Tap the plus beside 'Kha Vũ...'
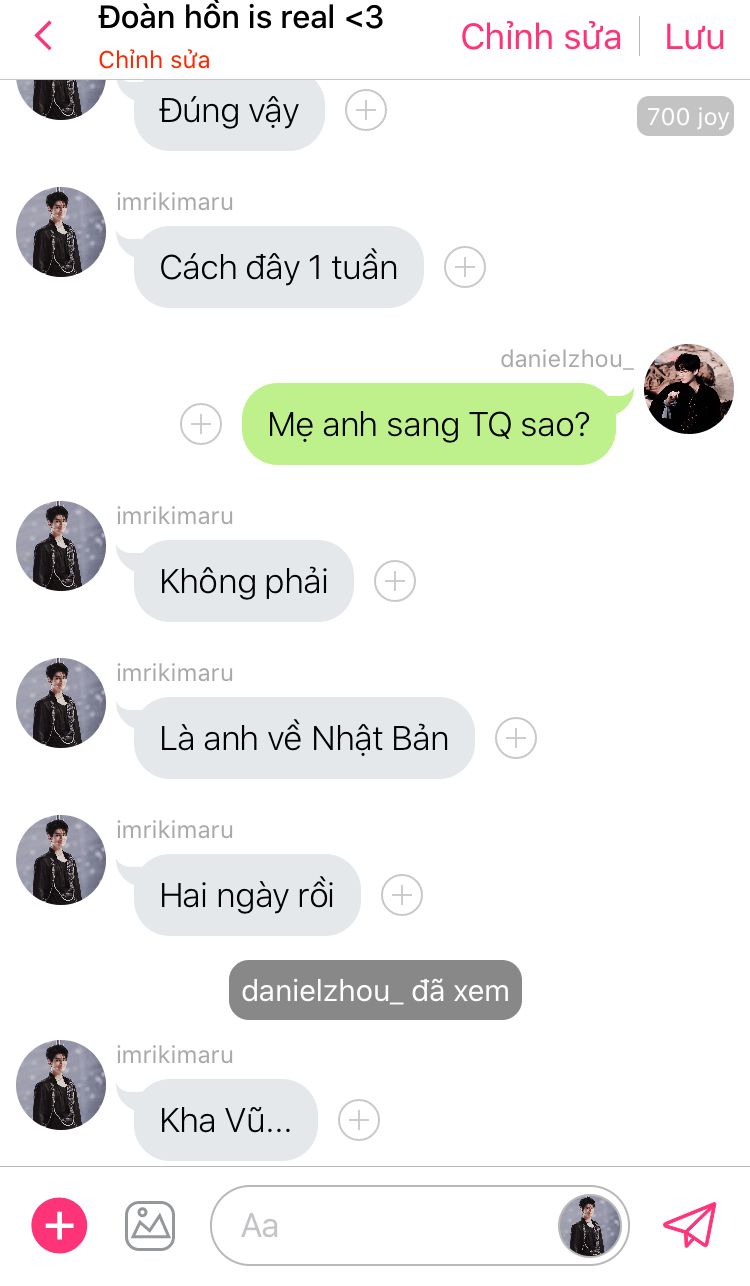750x1286 pixels. pyautogui.click(x=359, y=1120)
